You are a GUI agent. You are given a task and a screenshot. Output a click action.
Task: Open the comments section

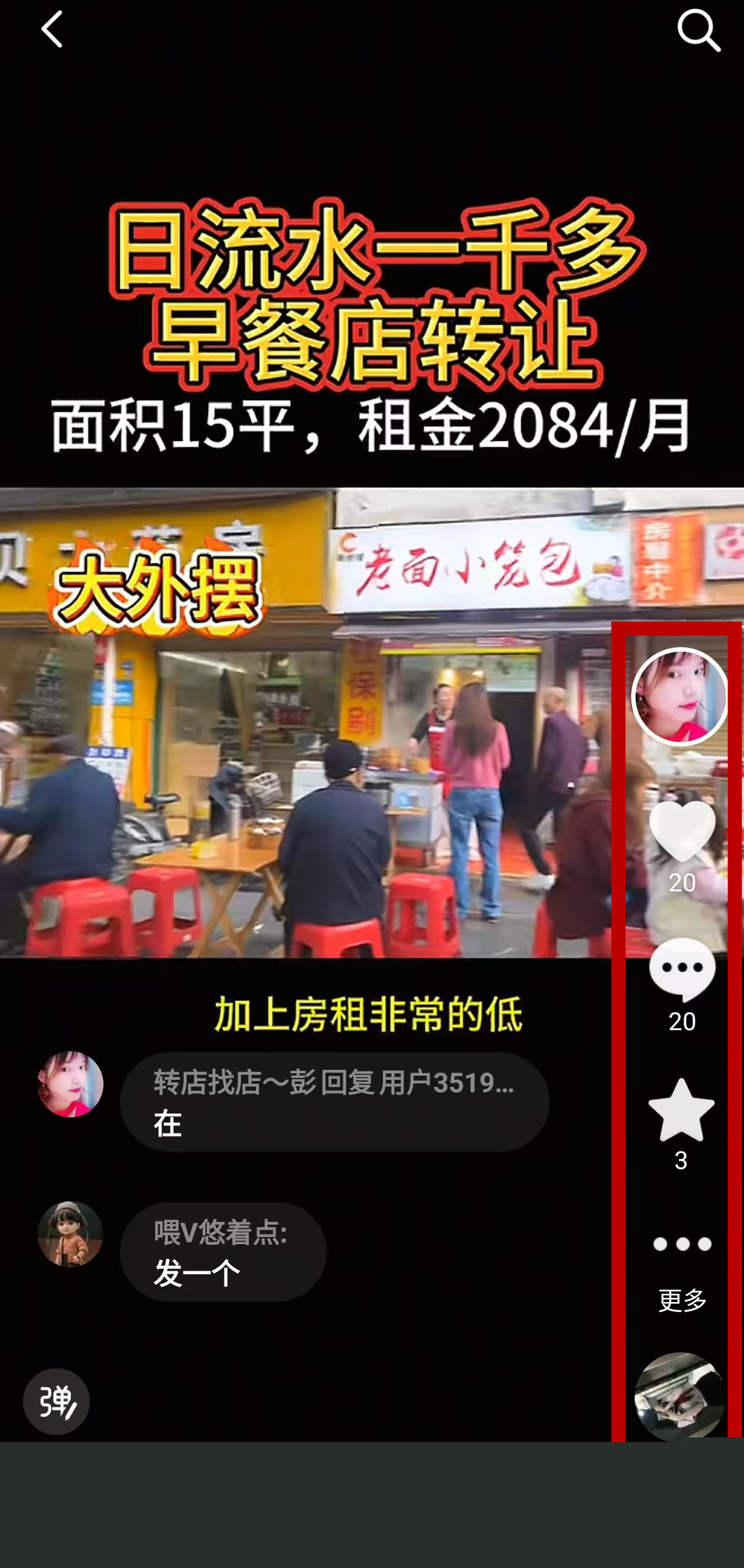tap(681, 971)
